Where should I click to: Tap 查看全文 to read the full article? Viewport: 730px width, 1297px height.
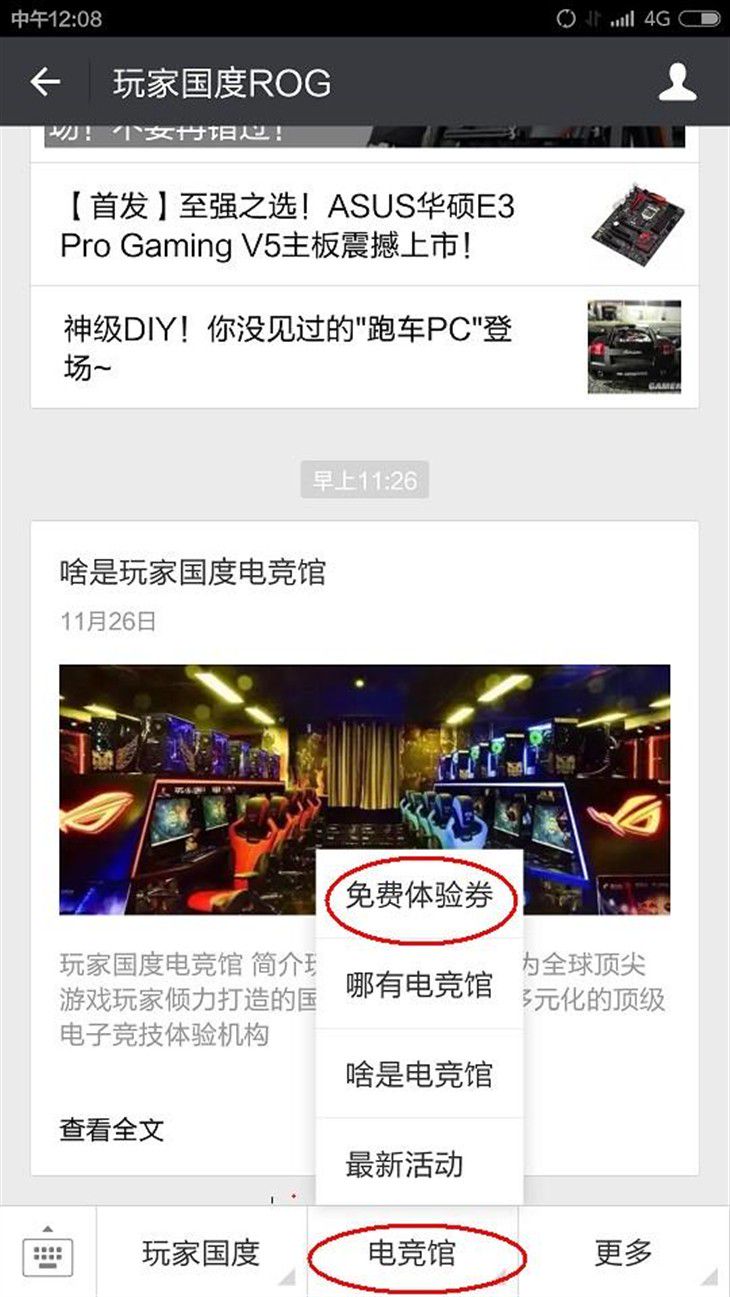[111, 1130]
